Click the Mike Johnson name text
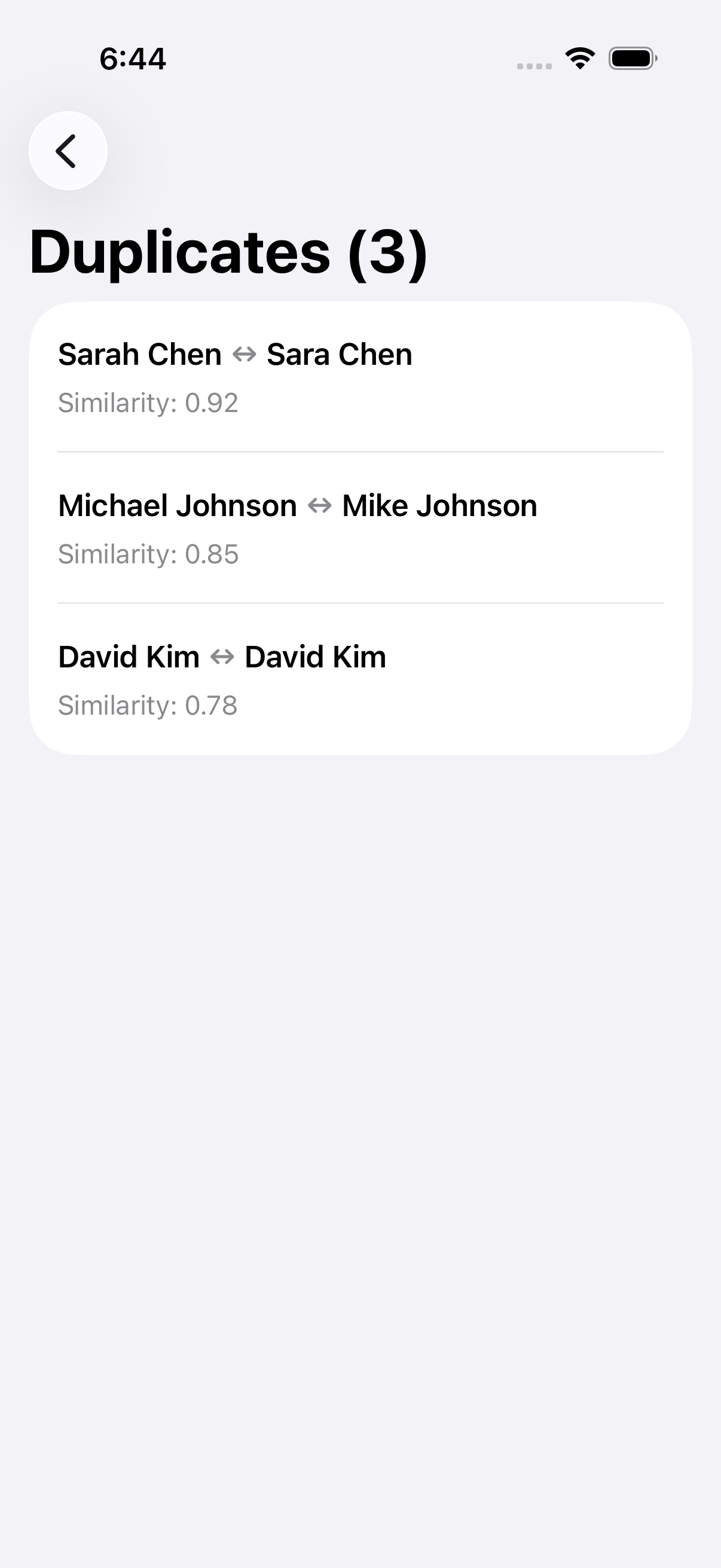 (x=439, y=505)
